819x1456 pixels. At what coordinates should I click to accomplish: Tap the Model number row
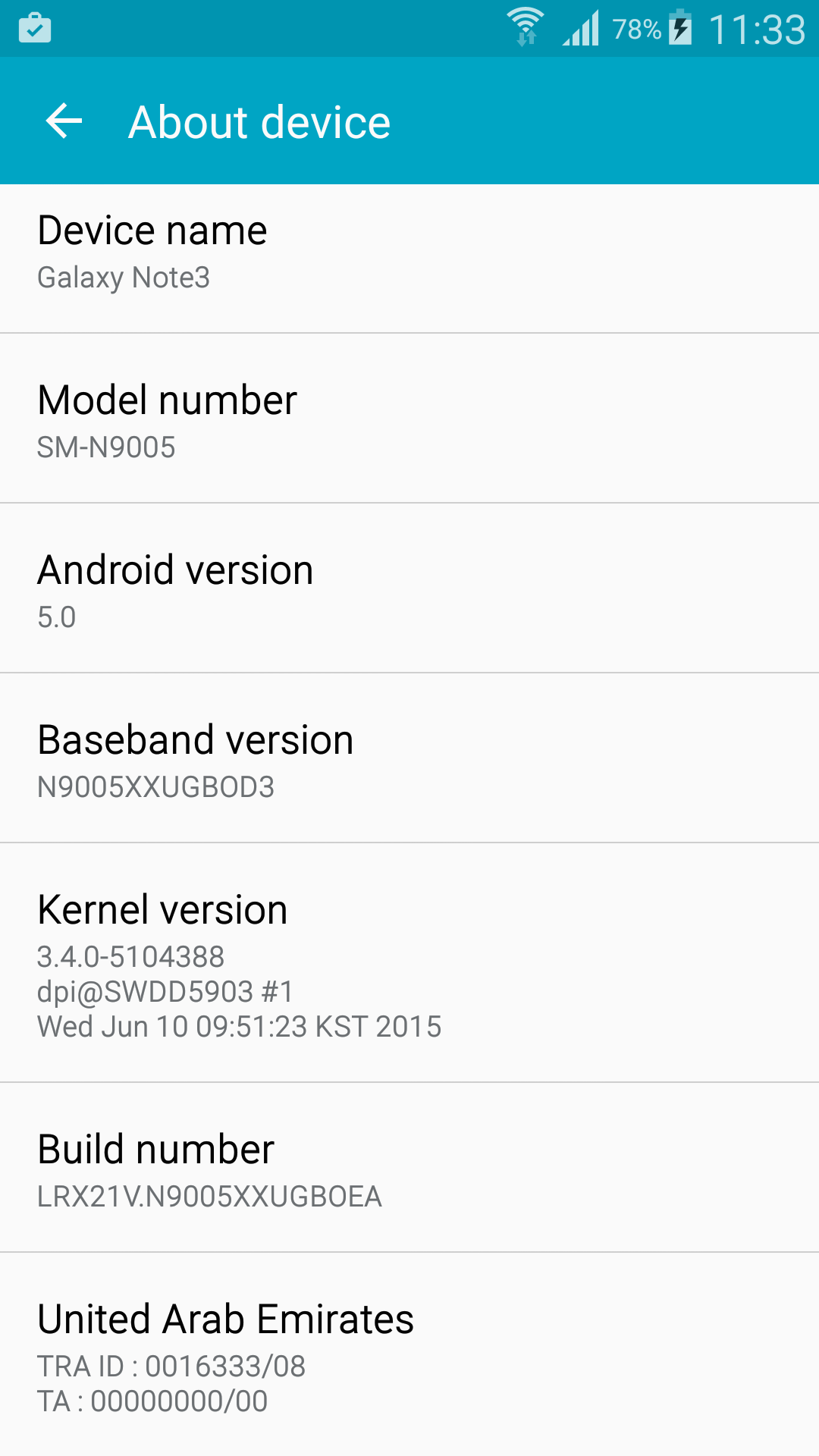(x=409, y=418)
